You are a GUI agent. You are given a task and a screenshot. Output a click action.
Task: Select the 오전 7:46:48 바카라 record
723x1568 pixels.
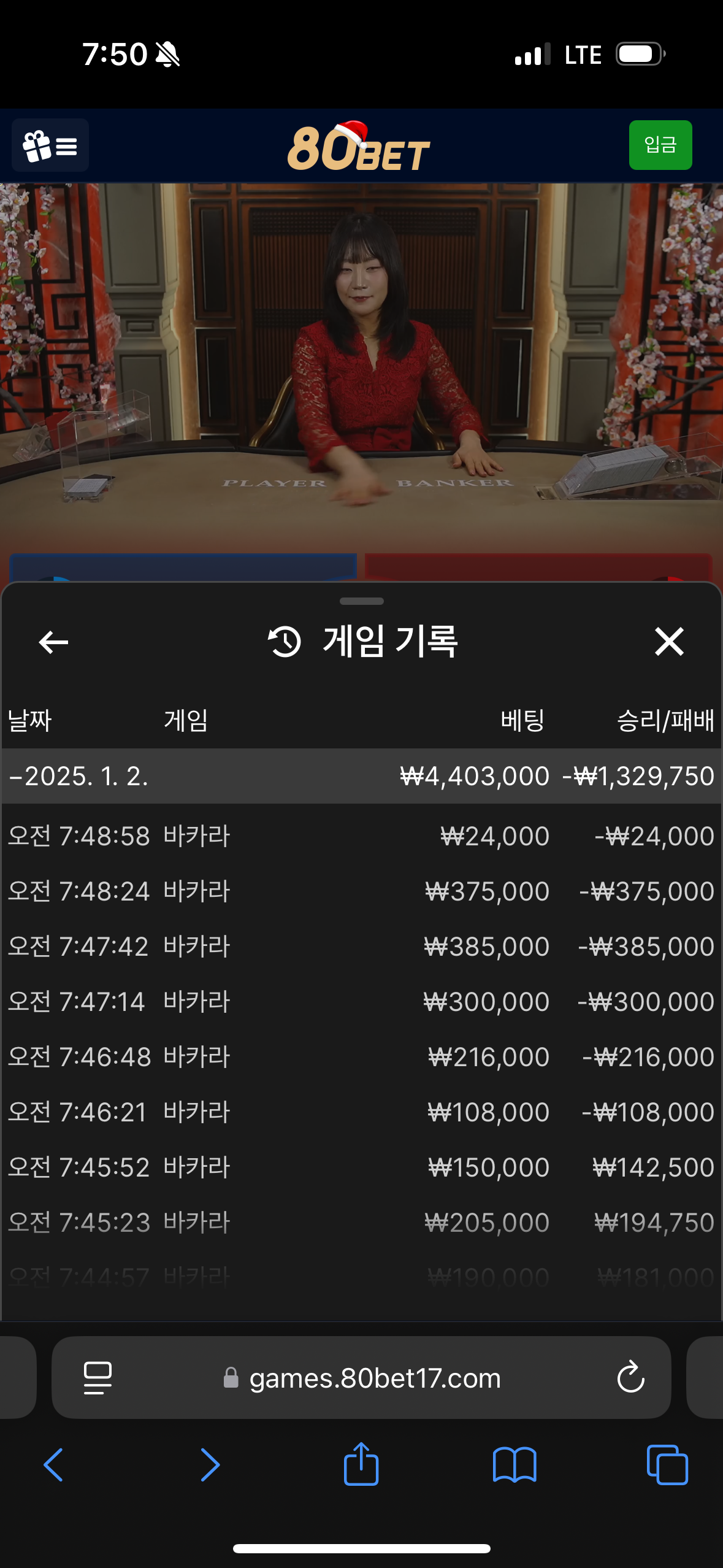(361, 1057)
